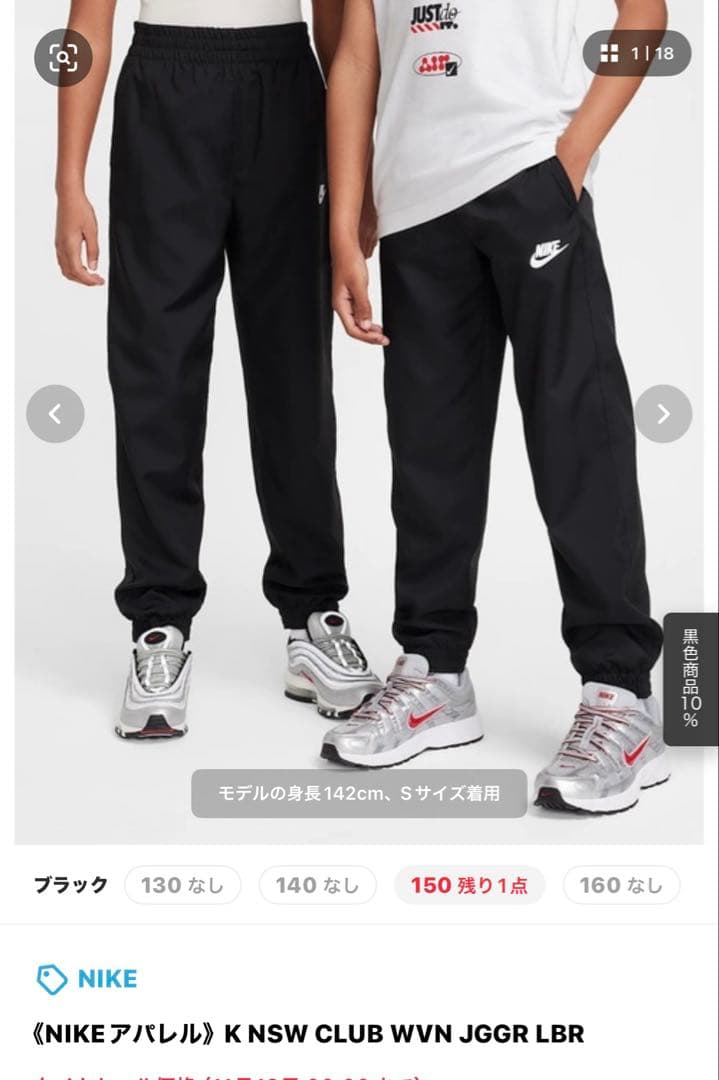Screen dimensions: 719x1080
Task: Select size 140 なし
Action: pos(317,885)
